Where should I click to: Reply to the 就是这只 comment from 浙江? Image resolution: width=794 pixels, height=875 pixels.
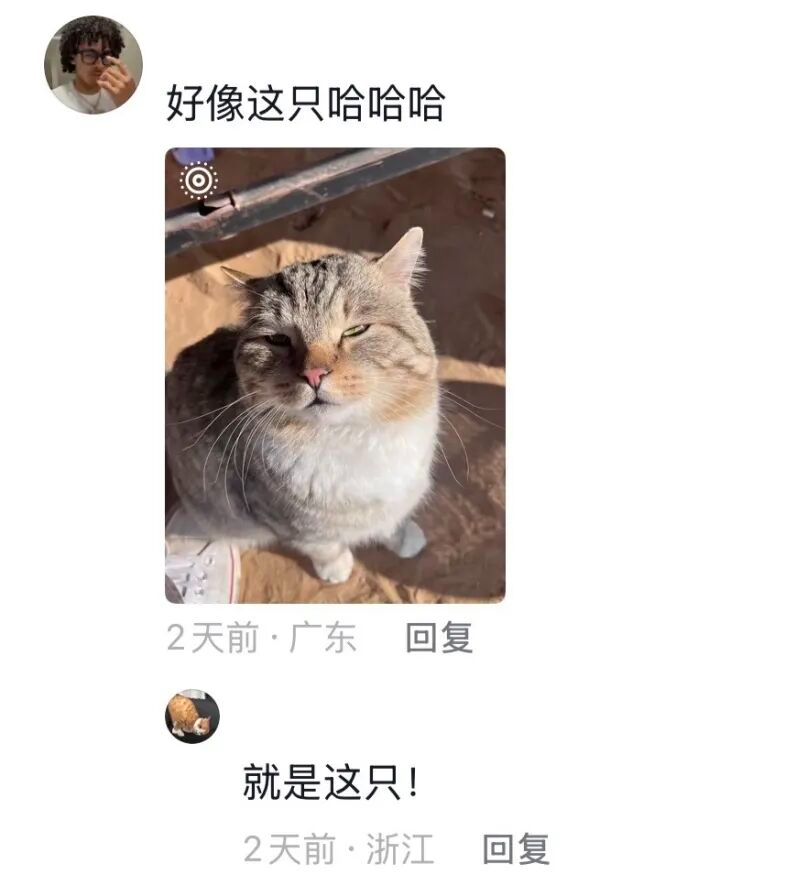516,849
